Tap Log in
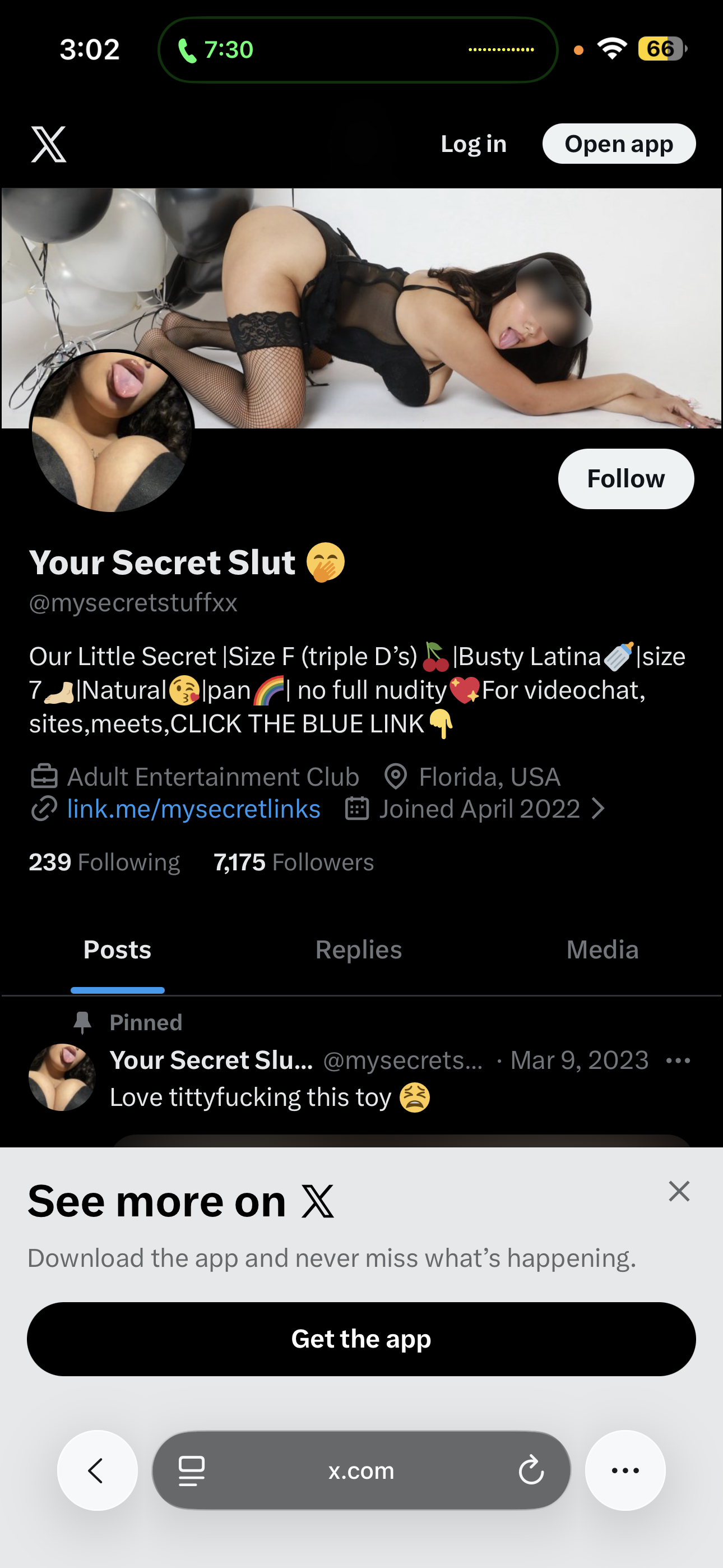 (x=474, y=144)
